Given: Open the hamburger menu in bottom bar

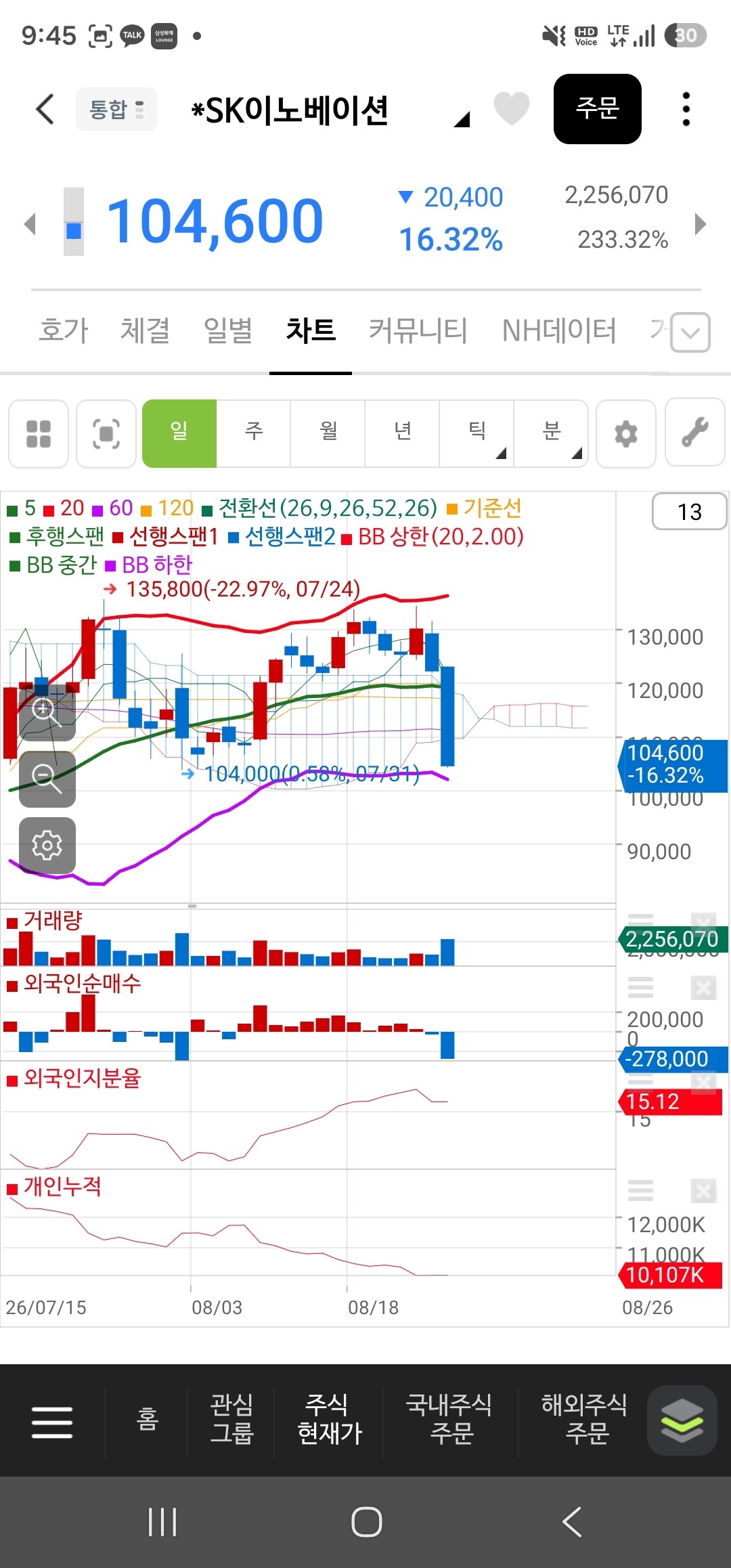Looking at the screenshot, I should click(52, 1422).
